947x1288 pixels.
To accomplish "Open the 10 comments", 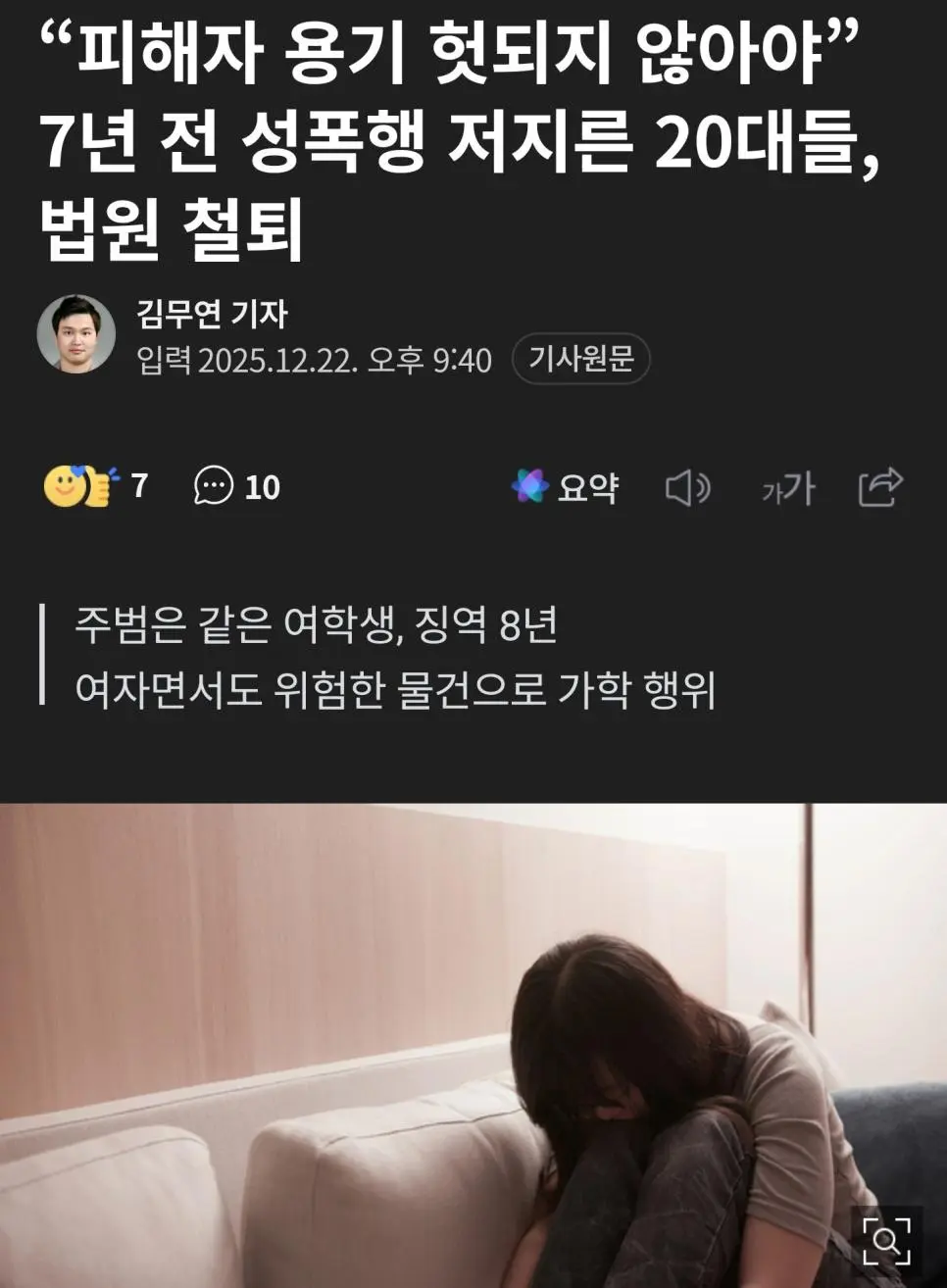I will (x=236, y=486).
